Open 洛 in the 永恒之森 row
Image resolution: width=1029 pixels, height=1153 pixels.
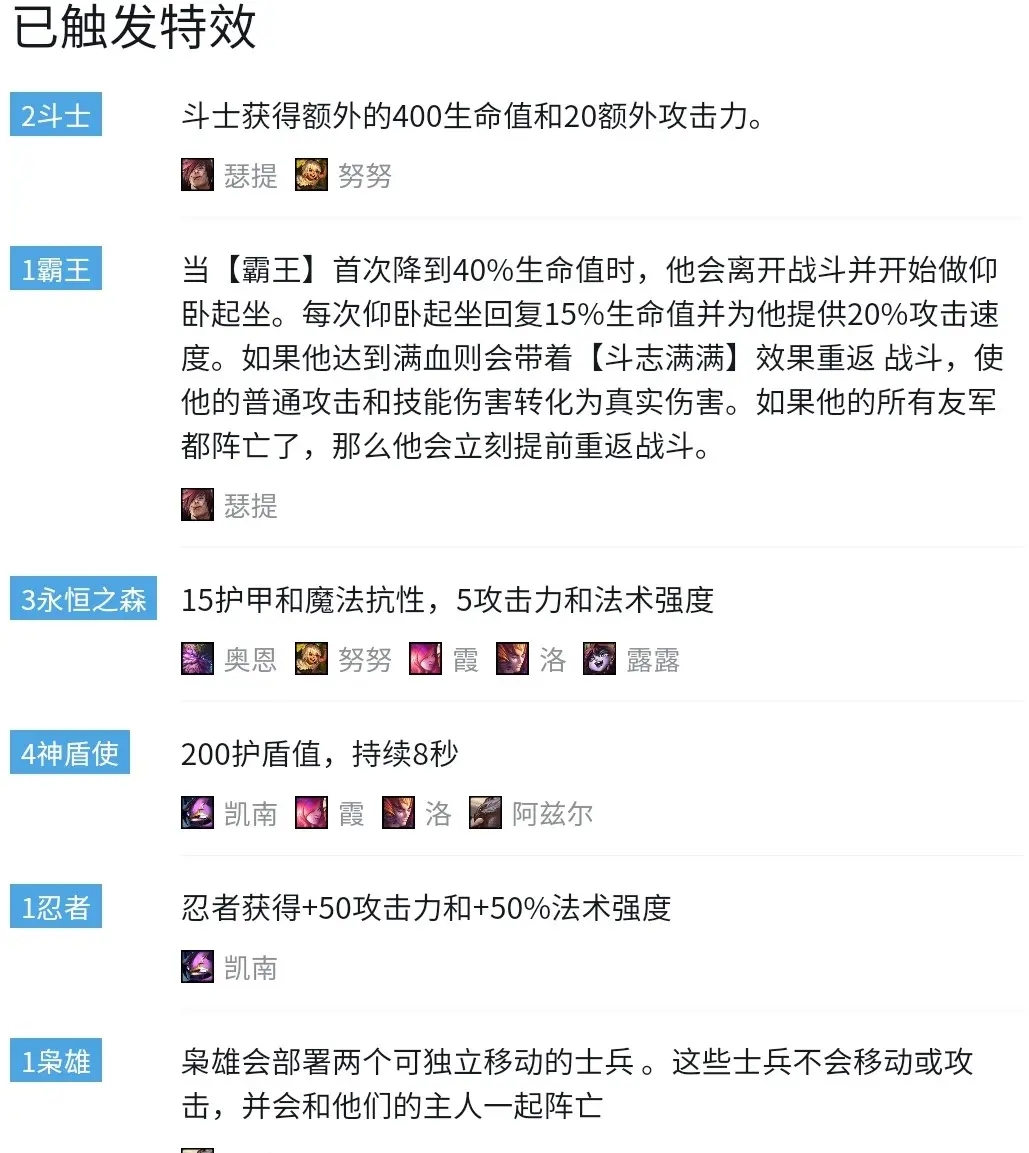[x=531, y=660]
